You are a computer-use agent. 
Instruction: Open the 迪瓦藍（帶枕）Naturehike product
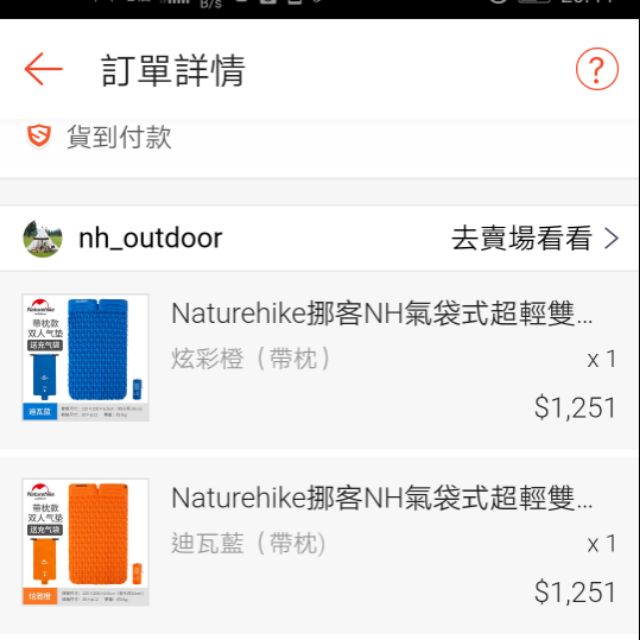381,499
